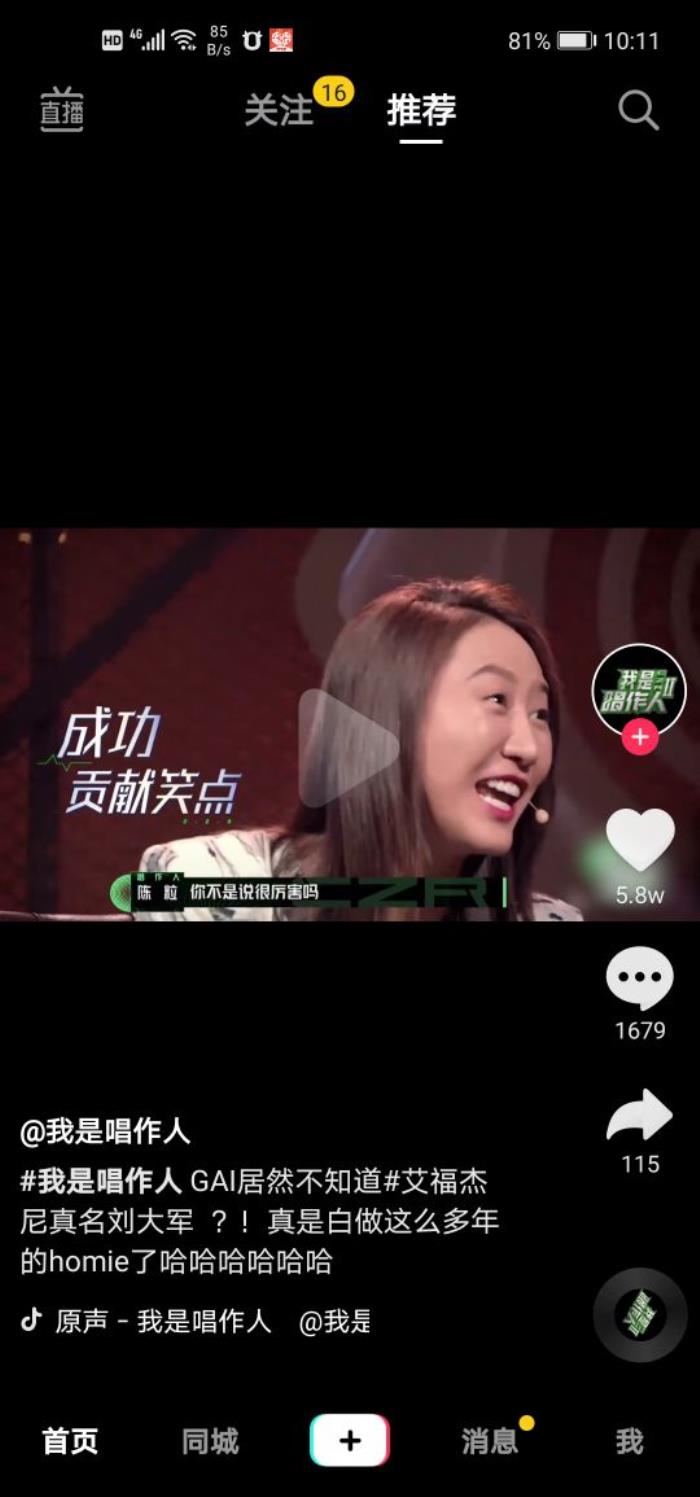700x1497 pixels.
Task: Tap the #艾福杰尼 hashtag in caption
Action: pos(436,1181)
